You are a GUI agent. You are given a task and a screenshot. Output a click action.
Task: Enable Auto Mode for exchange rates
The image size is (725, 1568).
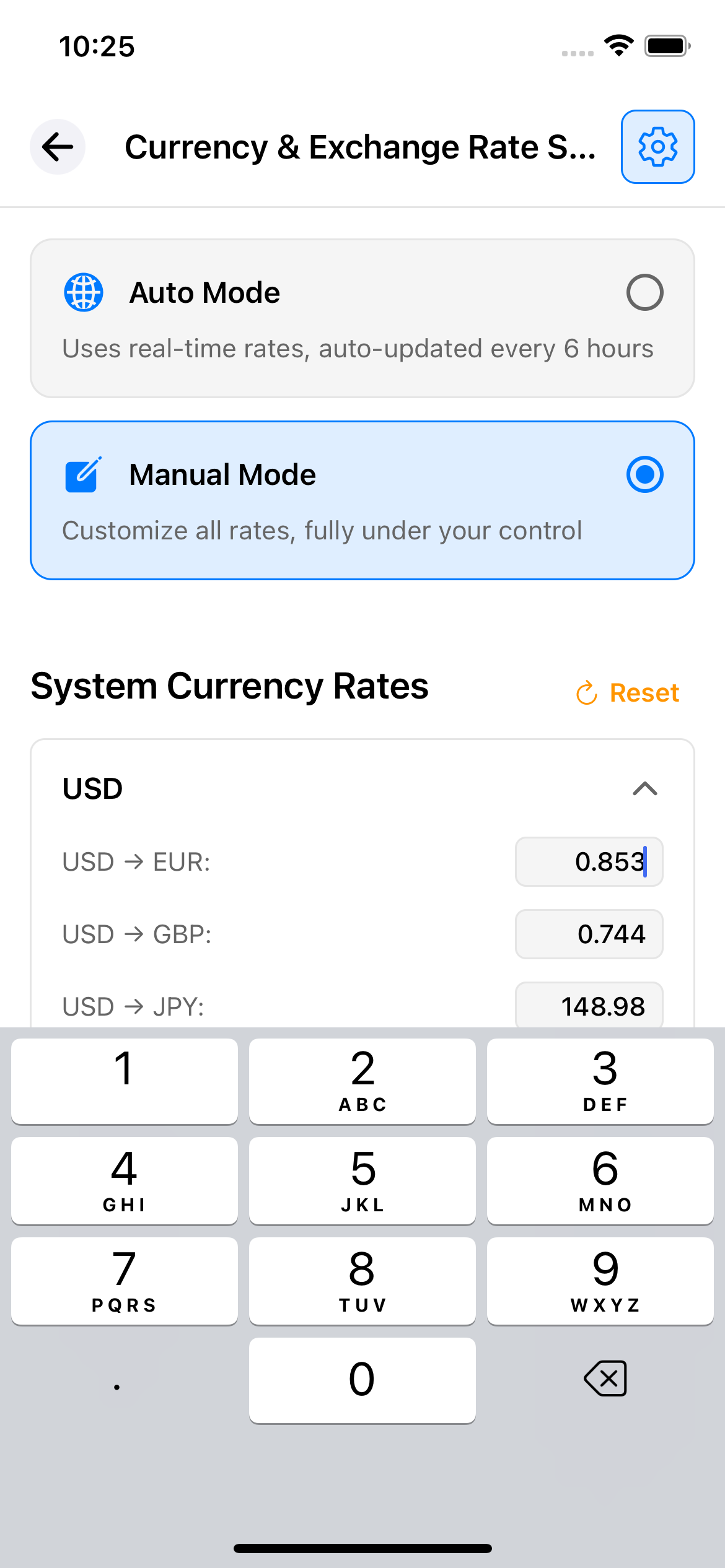coord(362,316)
